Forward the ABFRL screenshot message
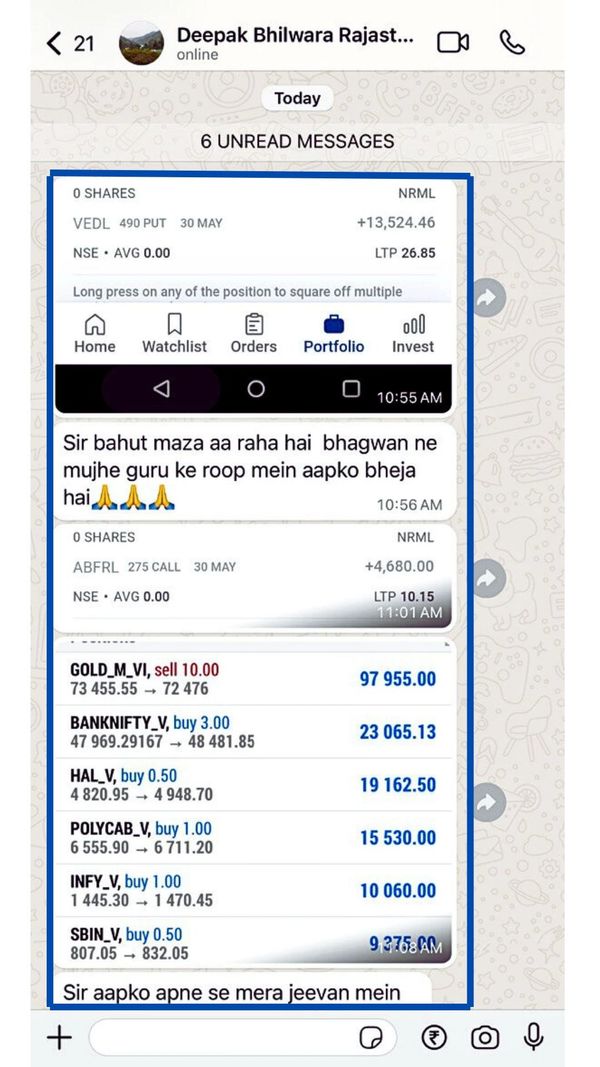 click(x=488, y=578)
